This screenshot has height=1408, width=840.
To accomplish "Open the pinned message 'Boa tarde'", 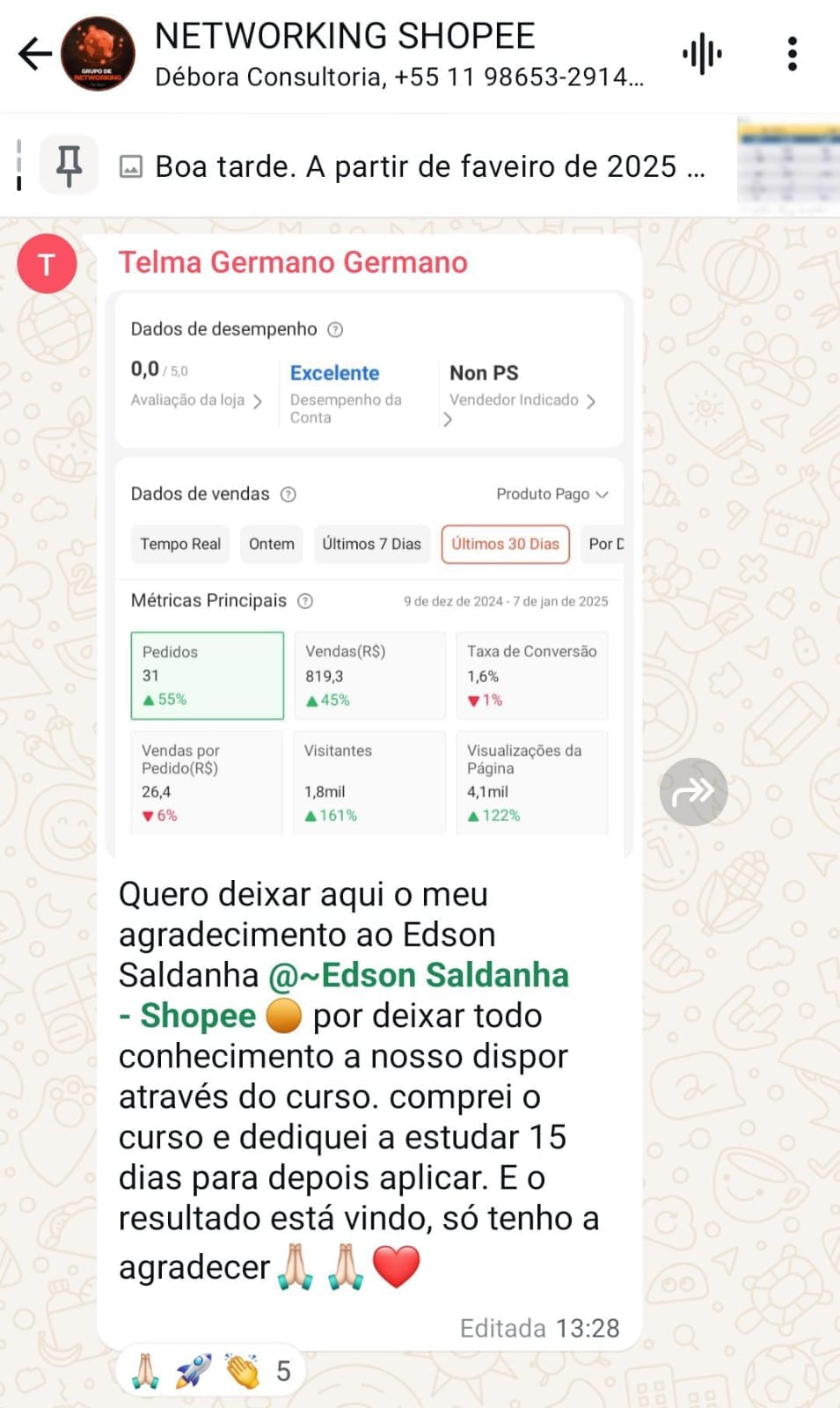I will (x=413, y=166).
